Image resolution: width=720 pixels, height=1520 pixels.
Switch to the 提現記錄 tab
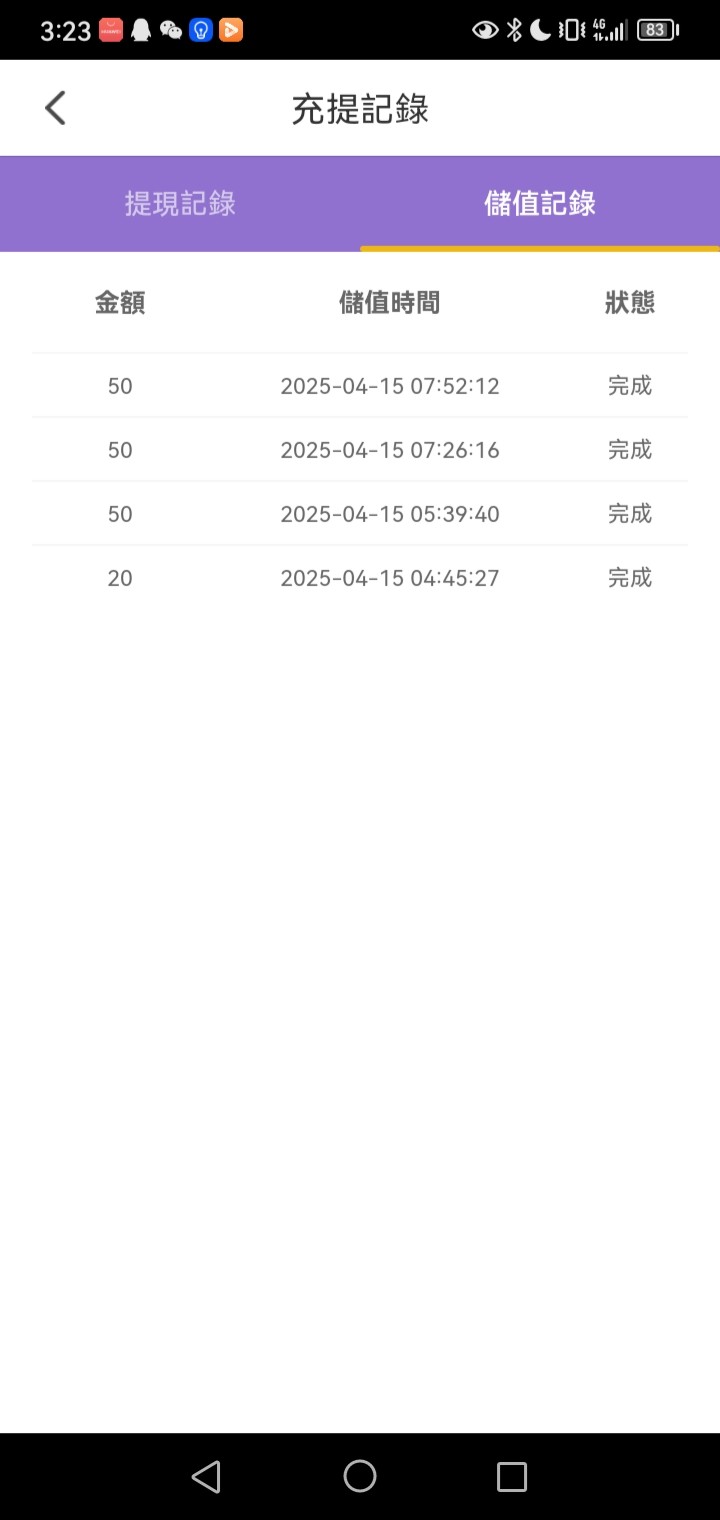tap(180, 203)
